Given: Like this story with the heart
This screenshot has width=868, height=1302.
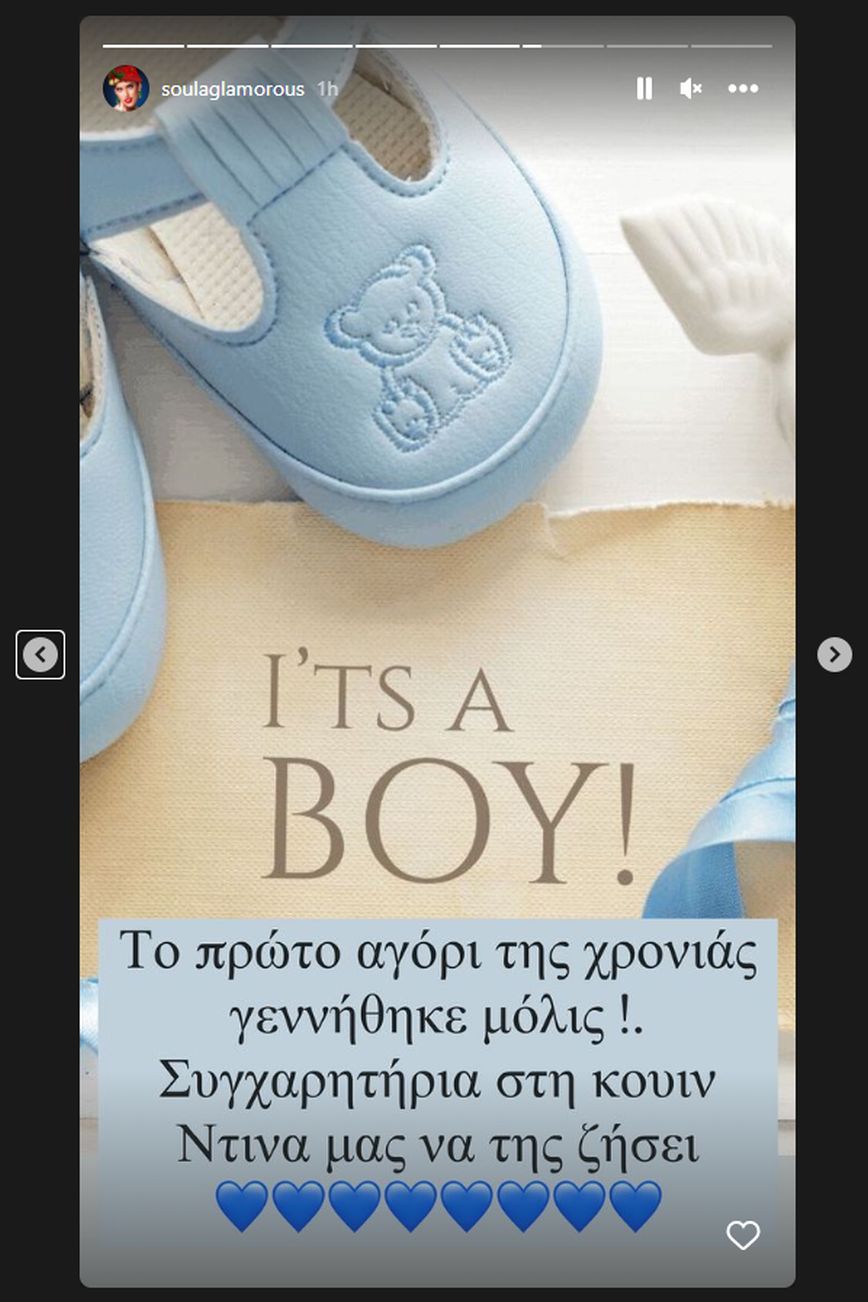Looking at the screenshot, I should coord(743,1236).
